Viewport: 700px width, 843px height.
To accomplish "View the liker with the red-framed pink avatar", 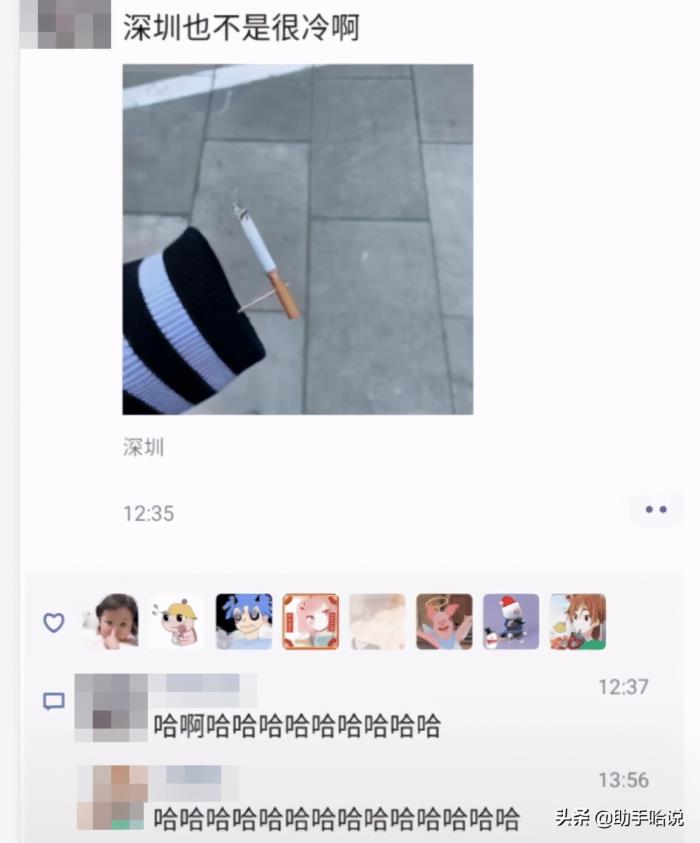I will pyautogui.click(x=311, y=622).
